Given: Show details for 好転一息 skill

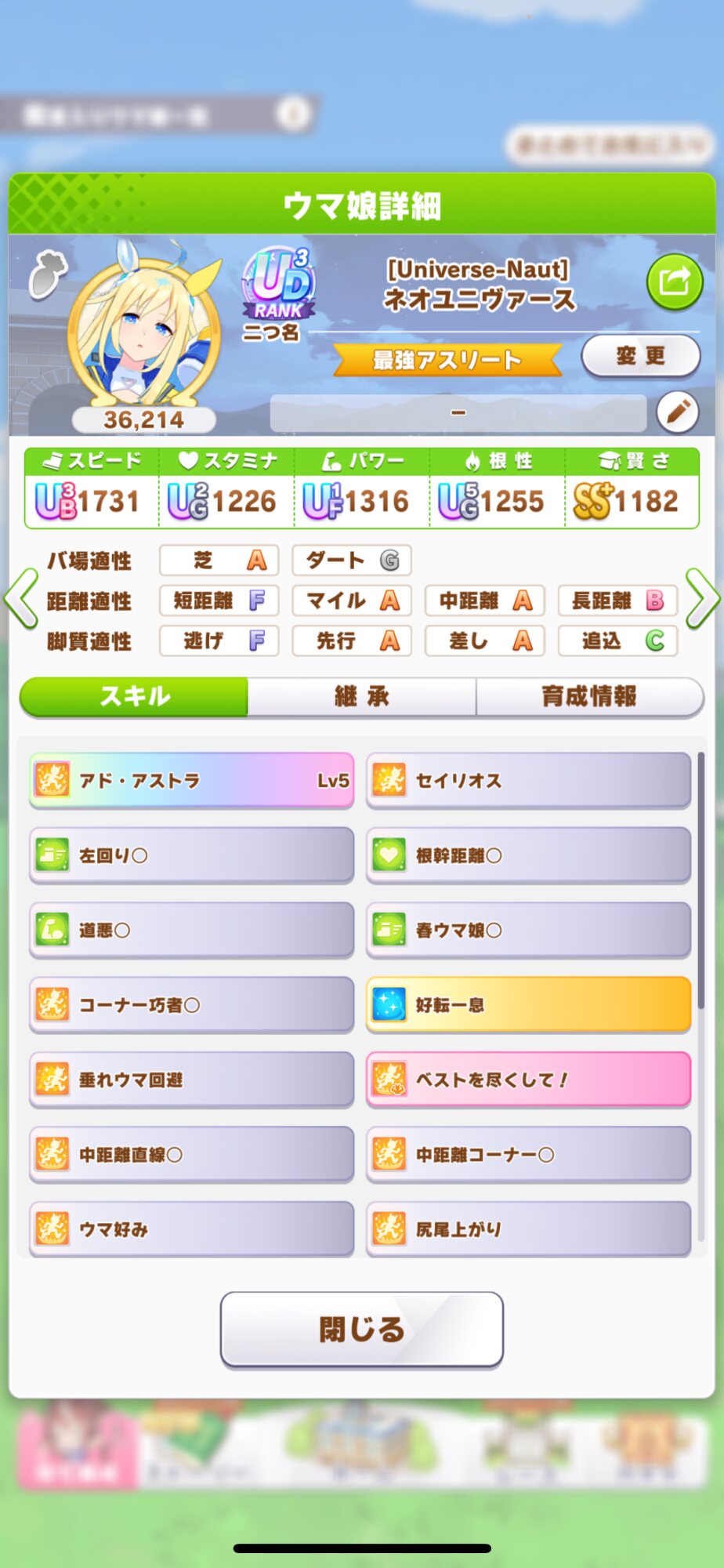Looking at the screenshot, I should pos(528,1004).
